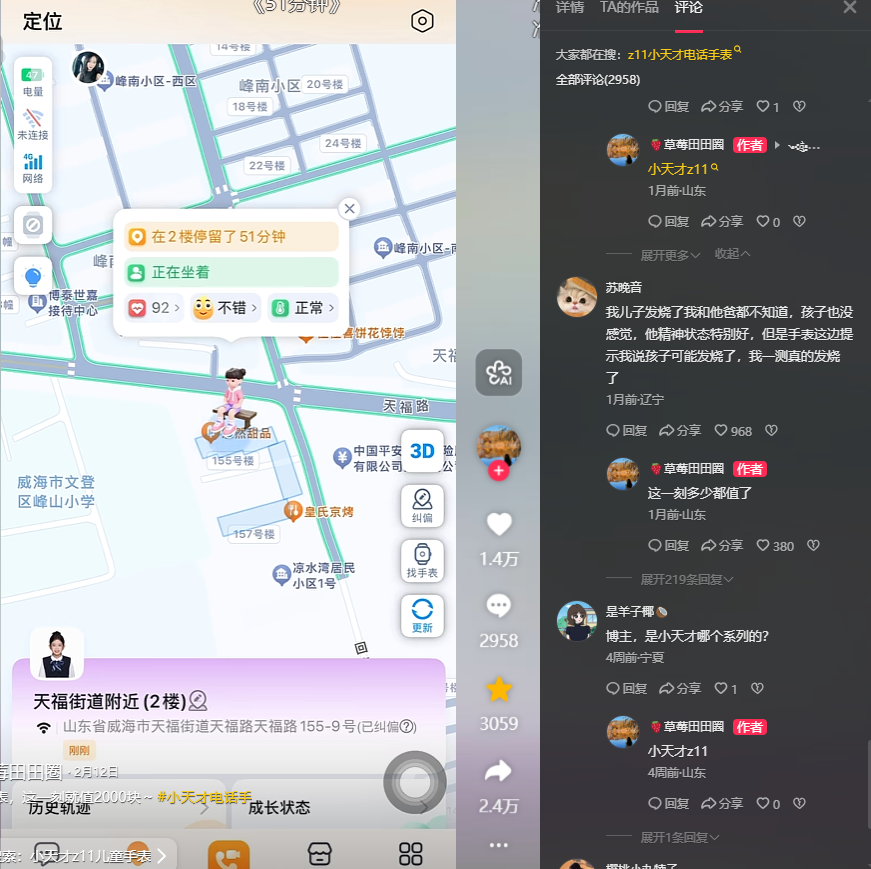Viewport: 871px width, 869px height.
Task: Search the suggested term z11小天才电话手表
Action: [x=680, y=54]
